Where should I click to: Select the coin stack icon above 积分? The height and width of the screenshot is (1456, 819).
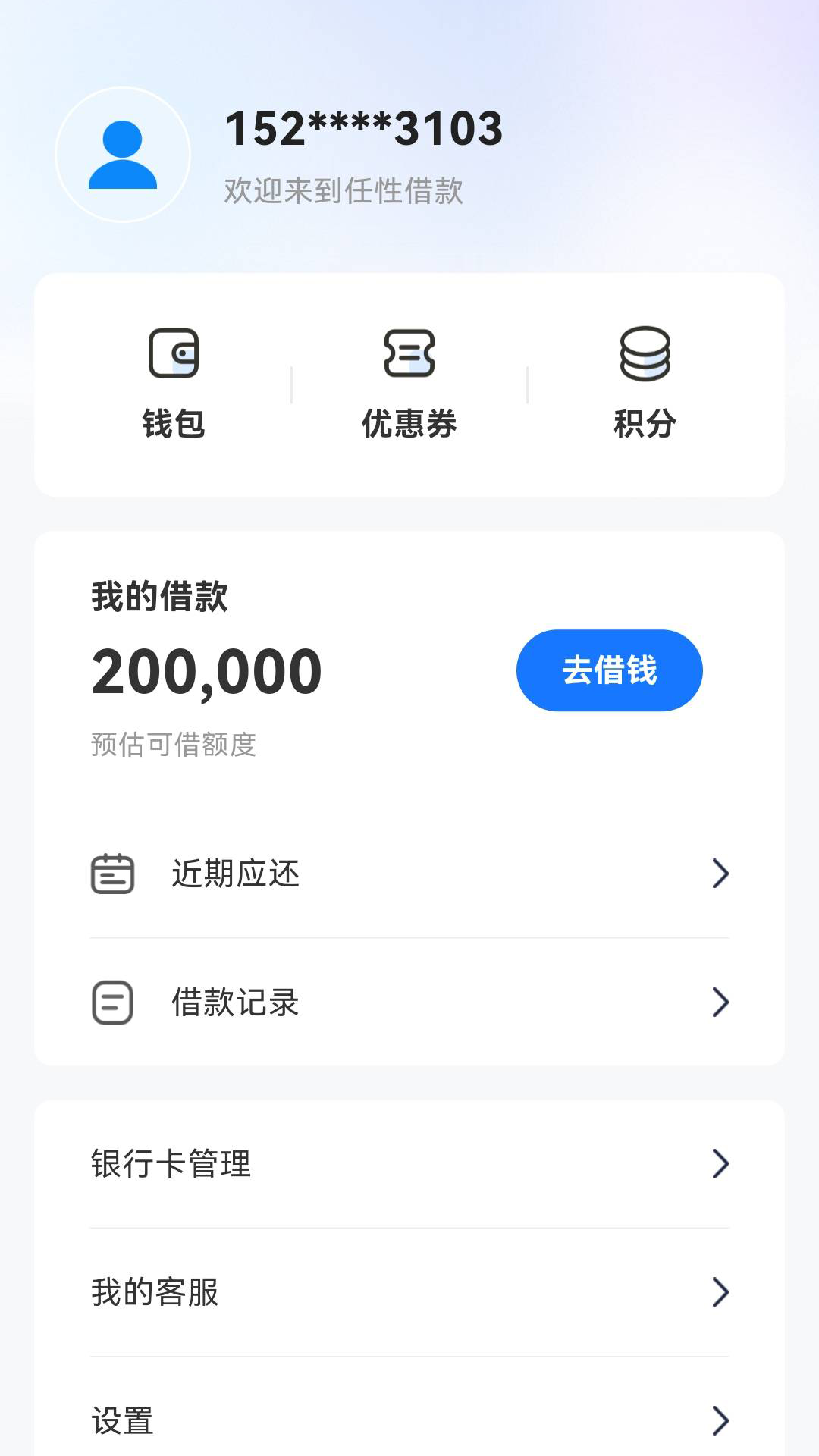tap(645, 354)
